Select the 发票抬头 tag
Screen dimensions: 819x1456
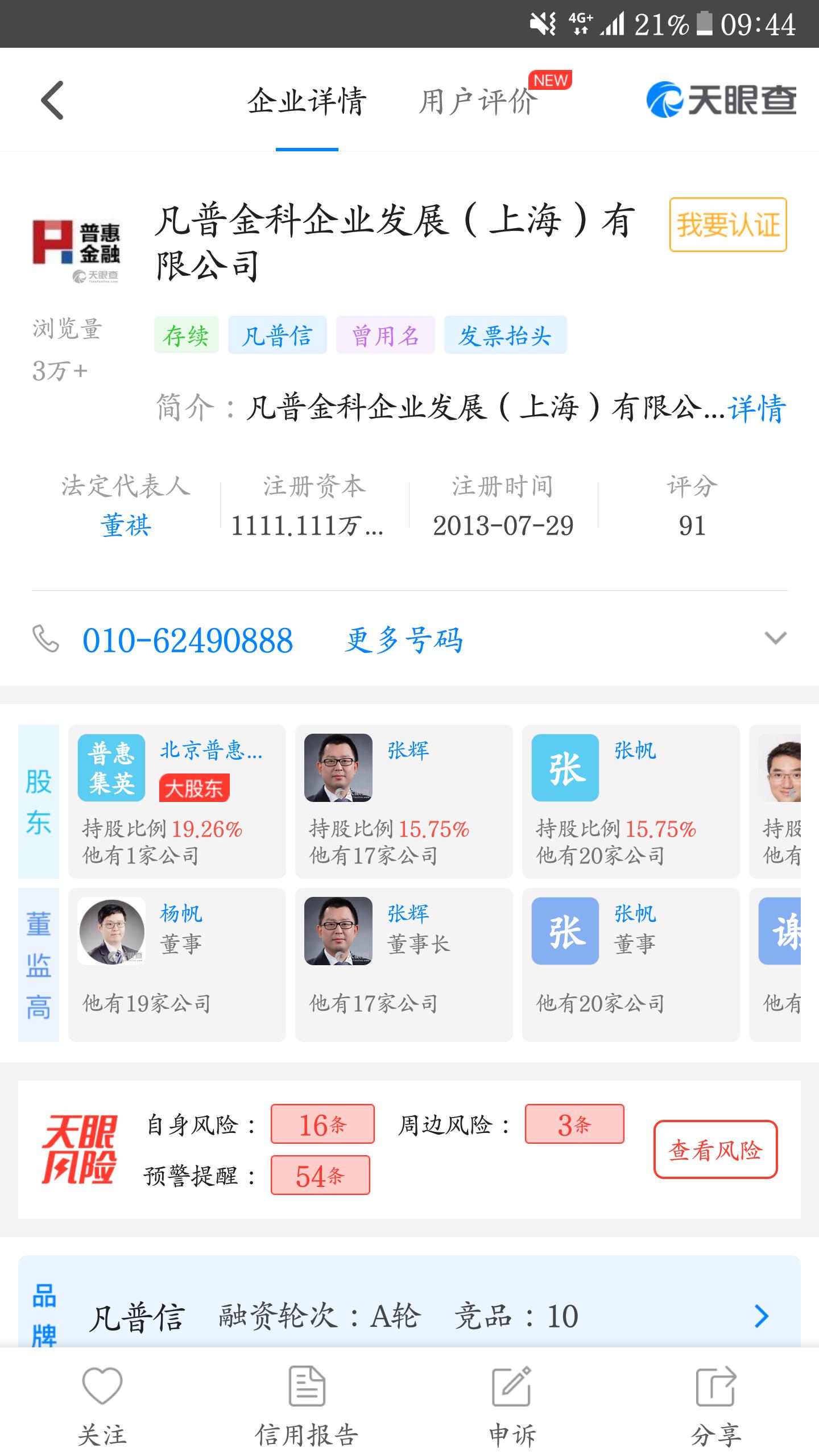click(505, 335)
